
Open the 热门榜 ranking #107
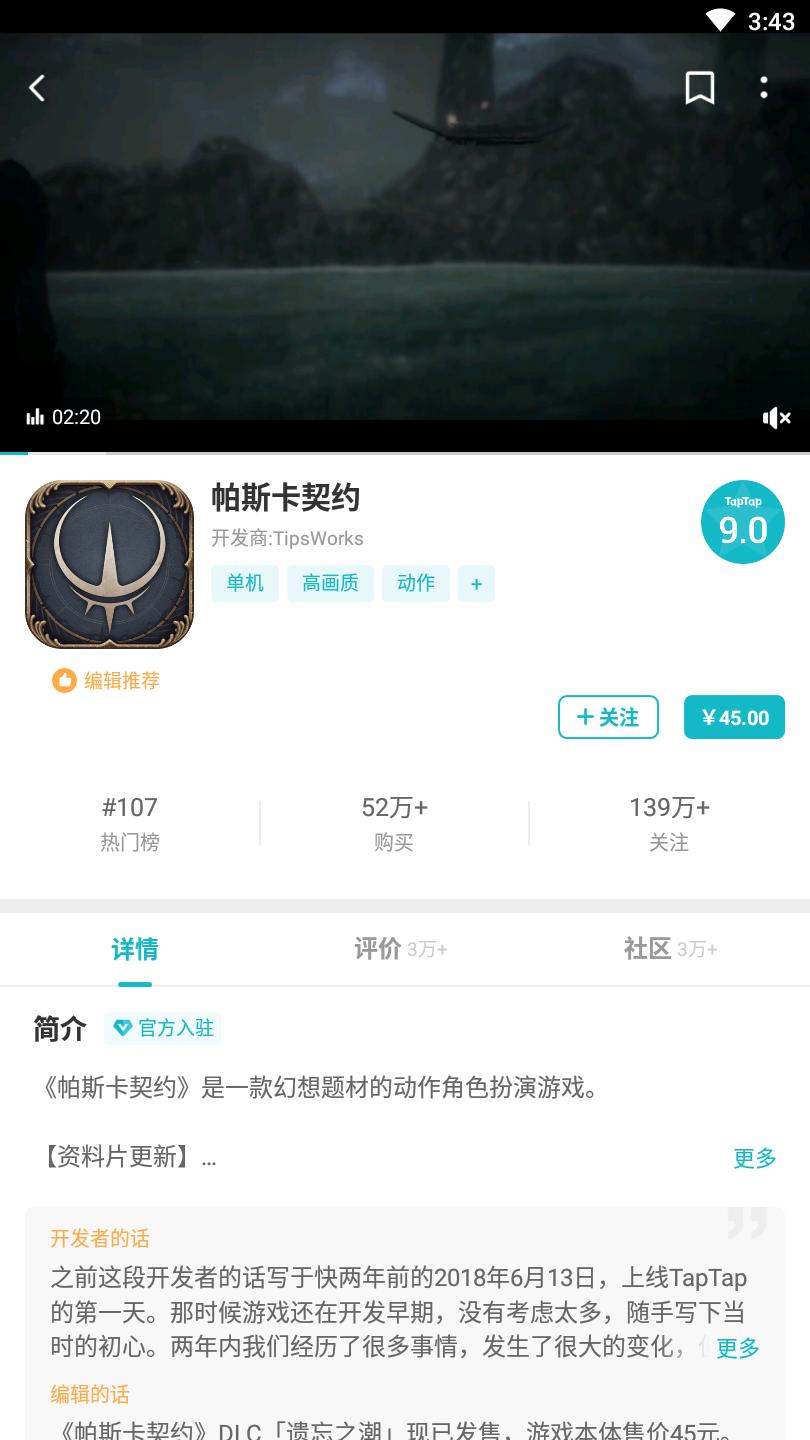coord(131,822)
